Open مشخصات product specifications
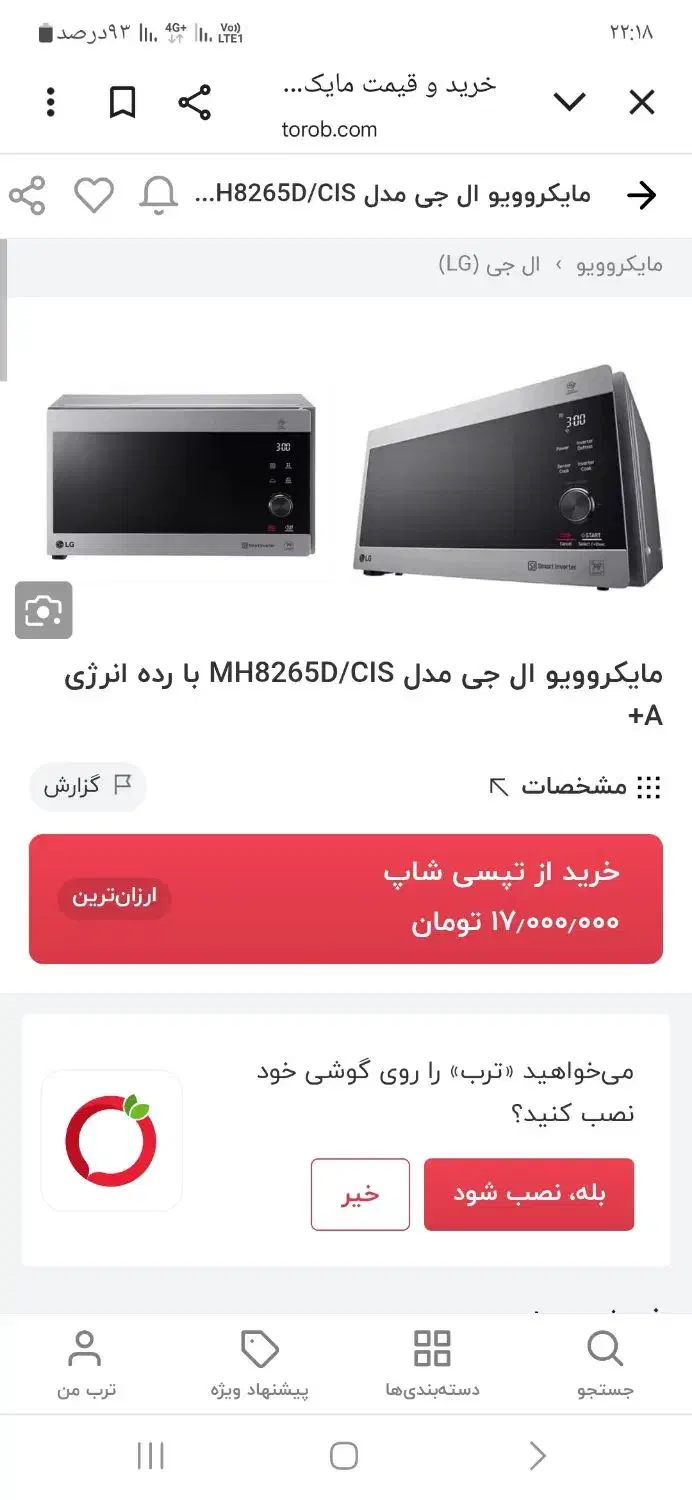Screen dimensions: 692x1500 [575, 787]
